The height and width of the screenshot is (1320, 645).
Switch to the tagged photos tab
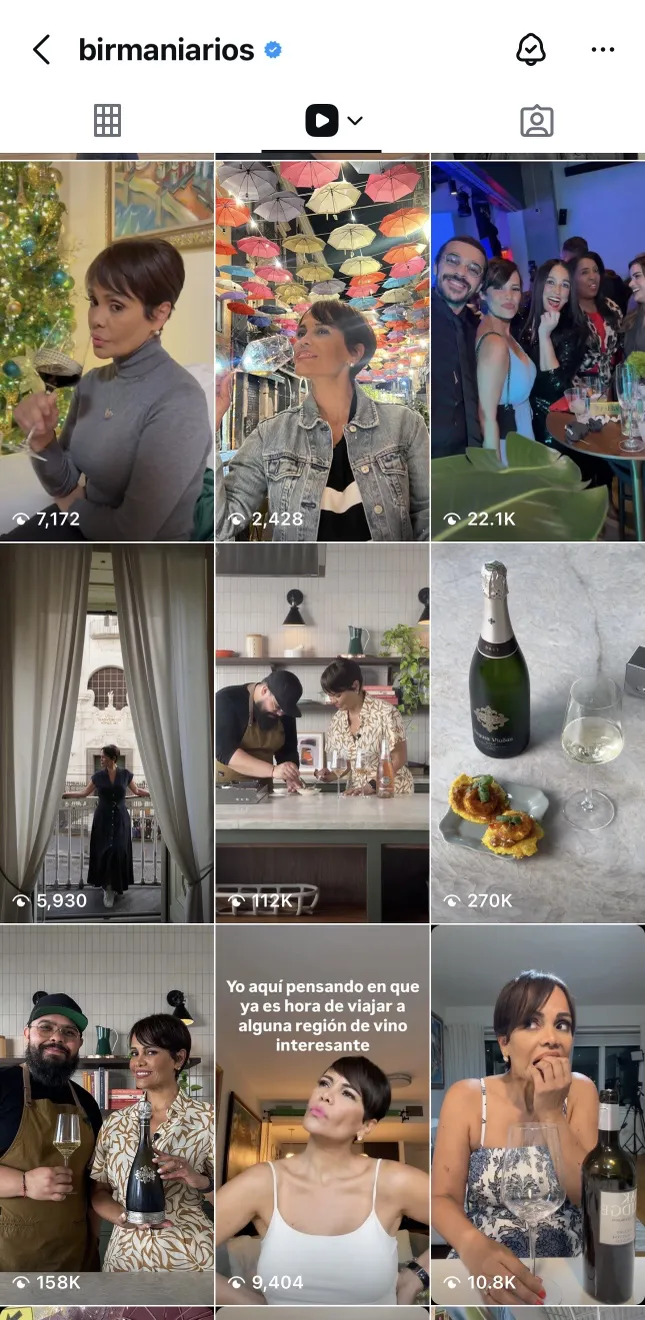click(537, 121)
